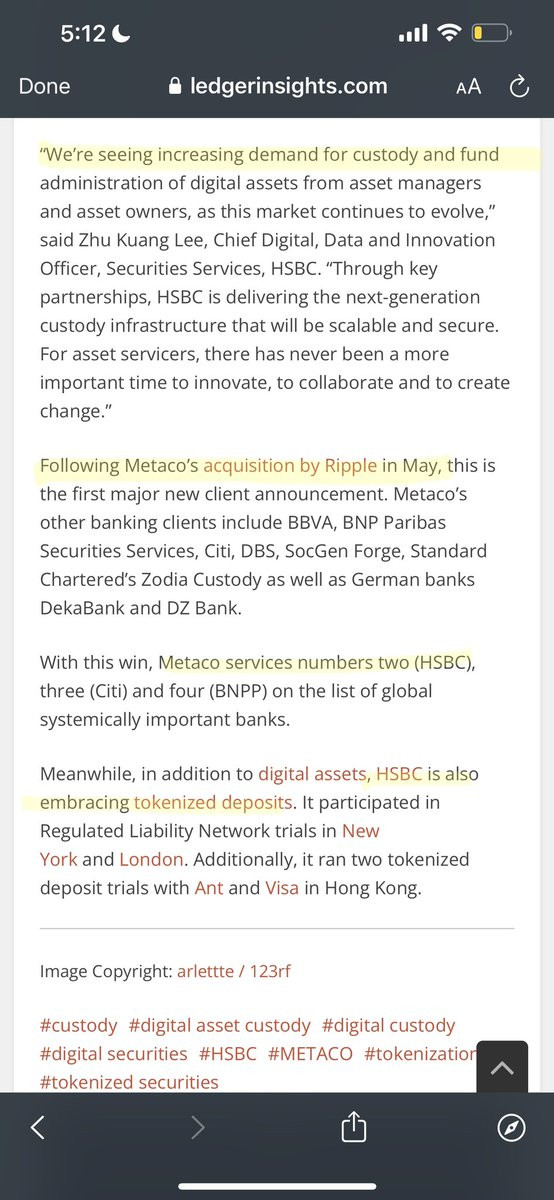The width and height of the screenshot is (554, 1200).
Task: Open the arlettte / 123rf copyright link
Action: (234, 971)
